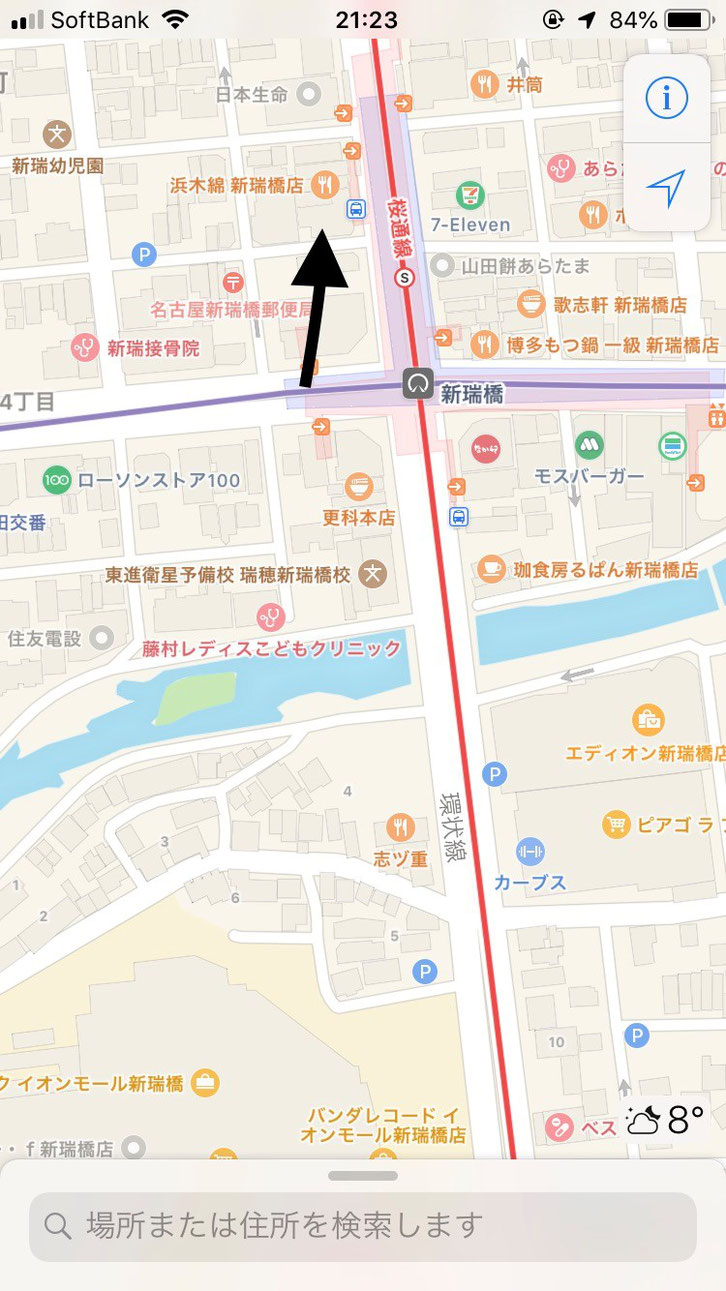Image resolution: width=726 pixels, height=1291 pixels.
Task: Open the map info settings button
Action: click(x=667, y=98)
